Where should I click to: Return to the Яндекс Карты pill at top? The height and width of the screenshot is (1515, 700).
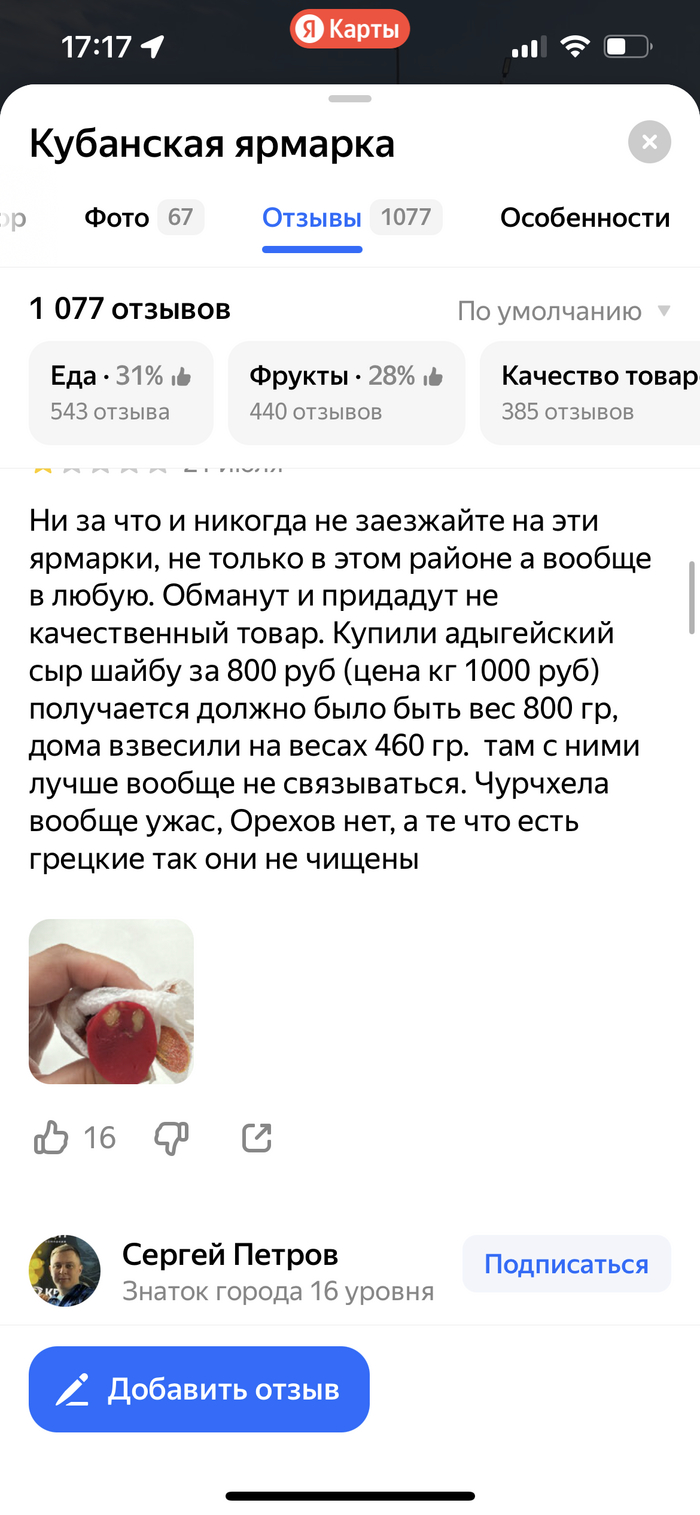[350, 30]
